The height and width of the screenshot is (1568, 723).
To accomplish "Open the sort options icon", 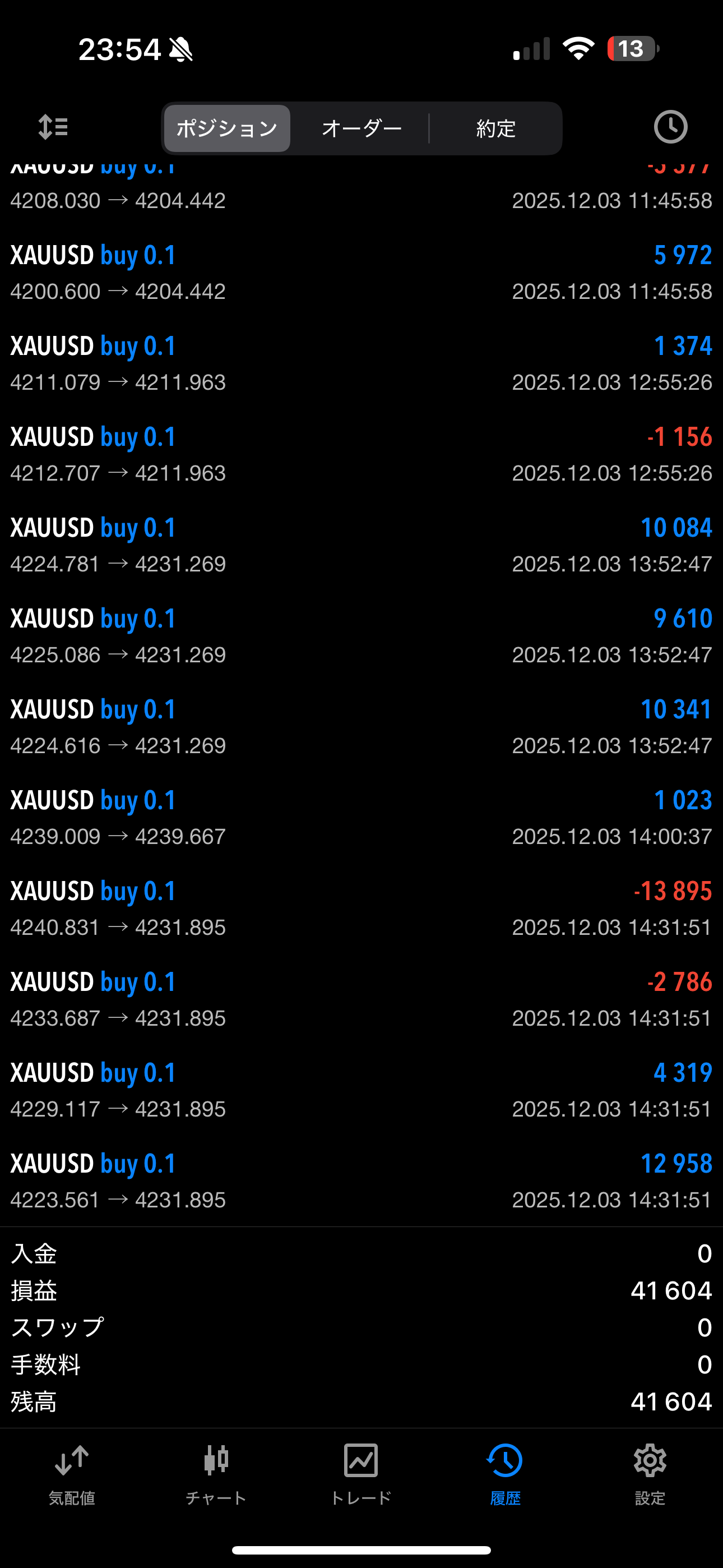I will [53, 127].
